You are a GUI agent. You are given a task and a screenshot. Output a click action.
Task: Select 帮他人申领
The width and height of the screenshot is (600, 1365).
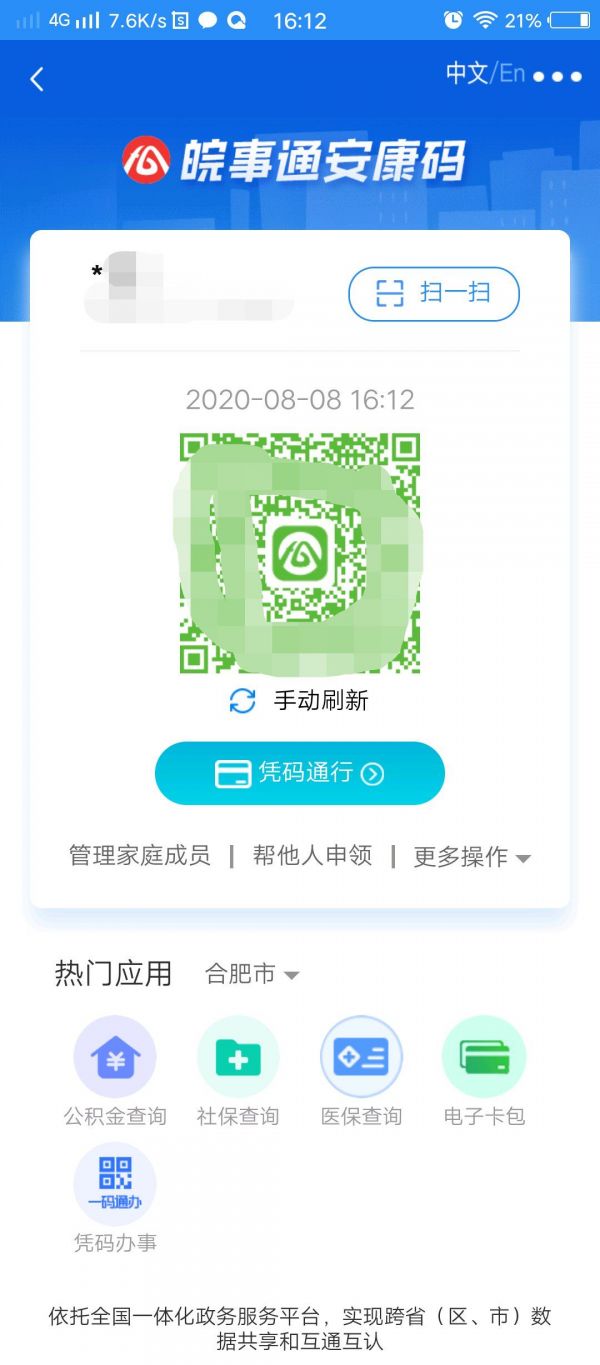click(x=312, y=856)
